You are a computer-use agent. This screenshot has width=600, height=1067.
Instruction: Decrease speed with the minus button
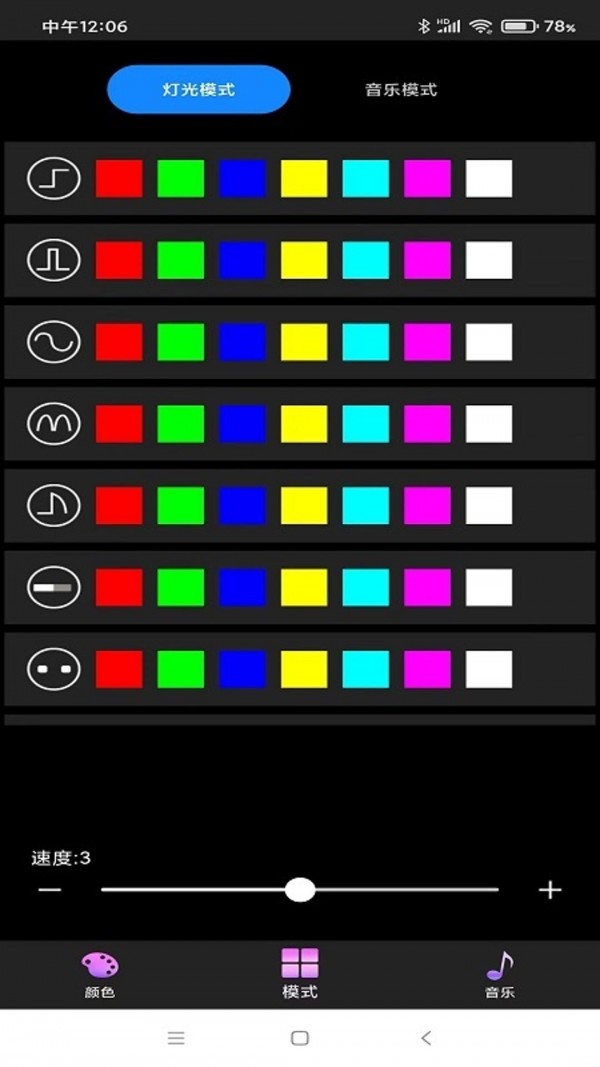50,890
